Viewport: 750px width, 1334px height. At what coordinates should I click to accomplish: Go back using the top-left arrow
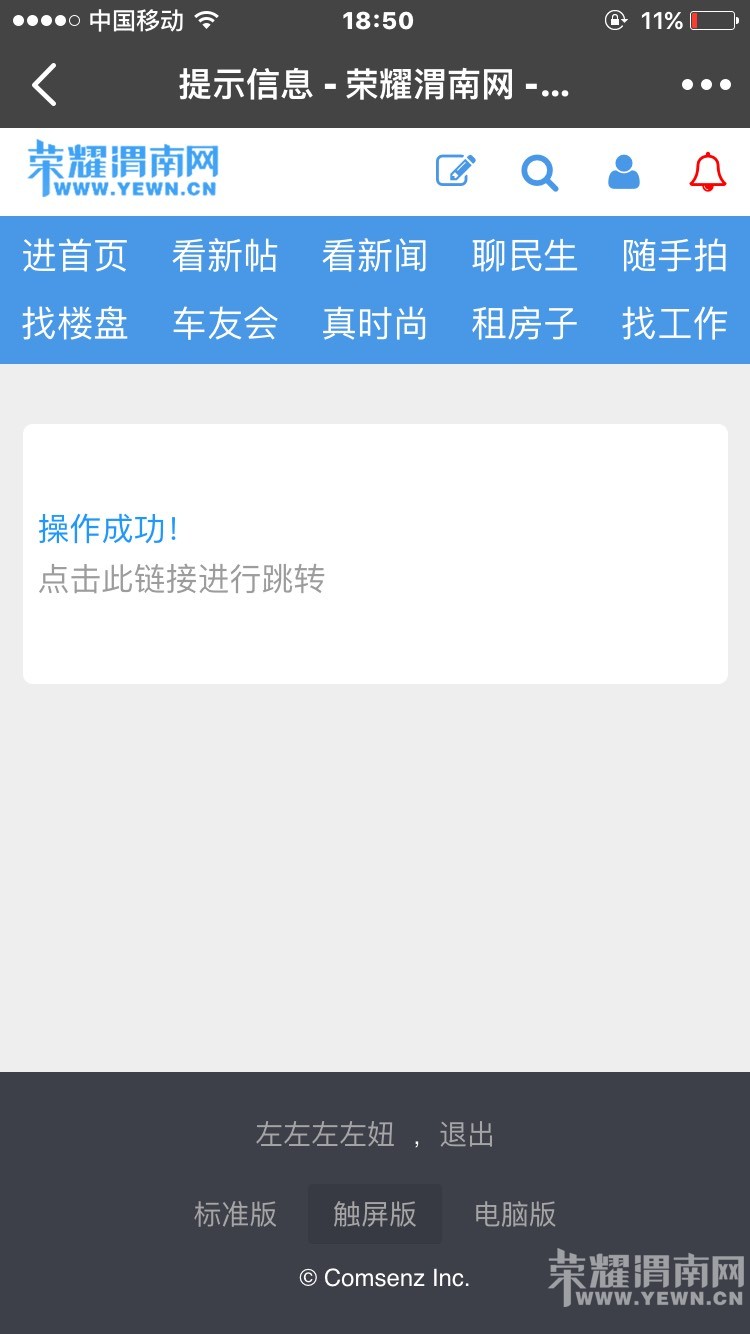click(44, 85)
